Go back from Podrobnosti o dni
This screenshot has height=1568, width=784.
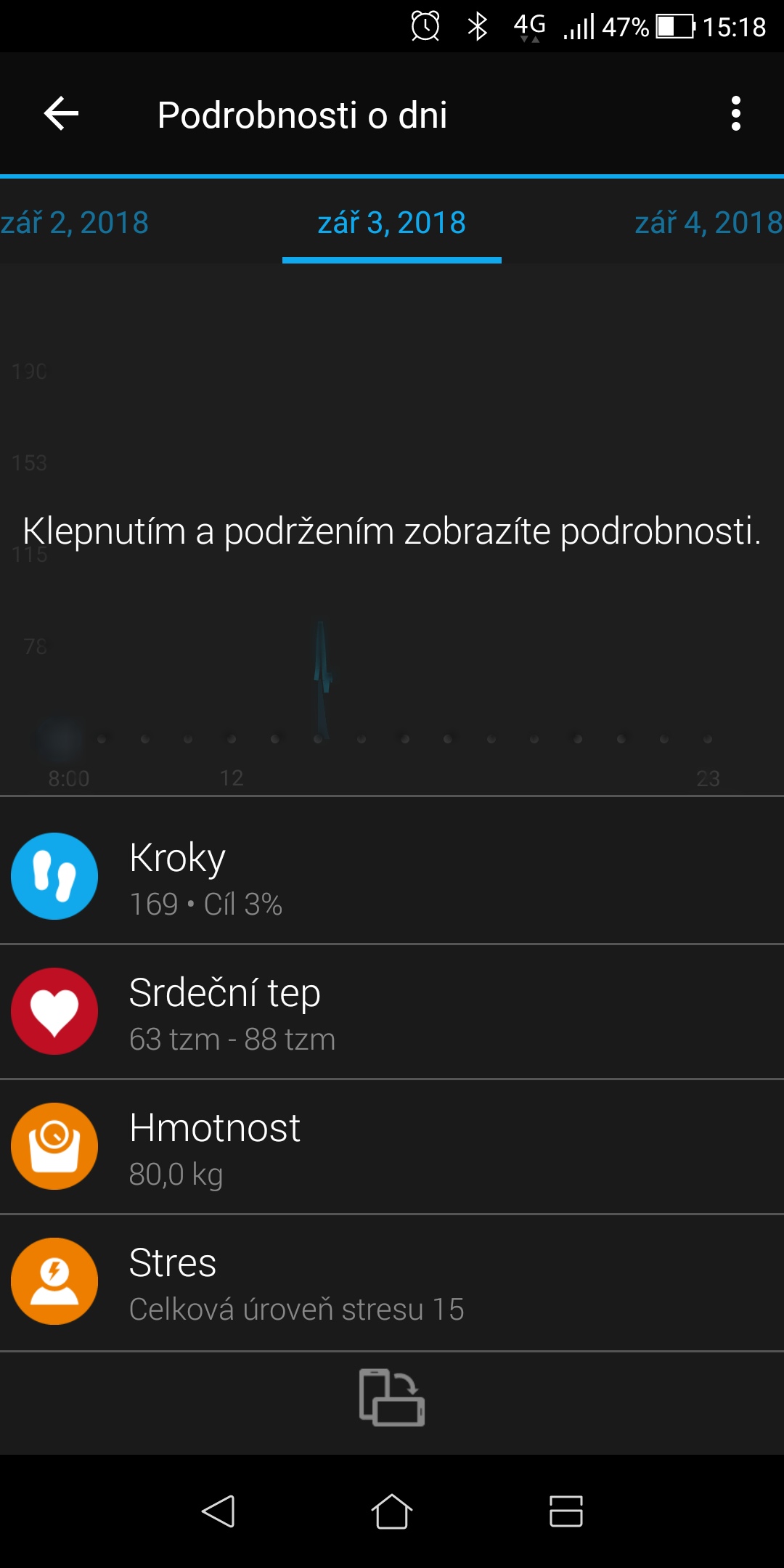61,114
